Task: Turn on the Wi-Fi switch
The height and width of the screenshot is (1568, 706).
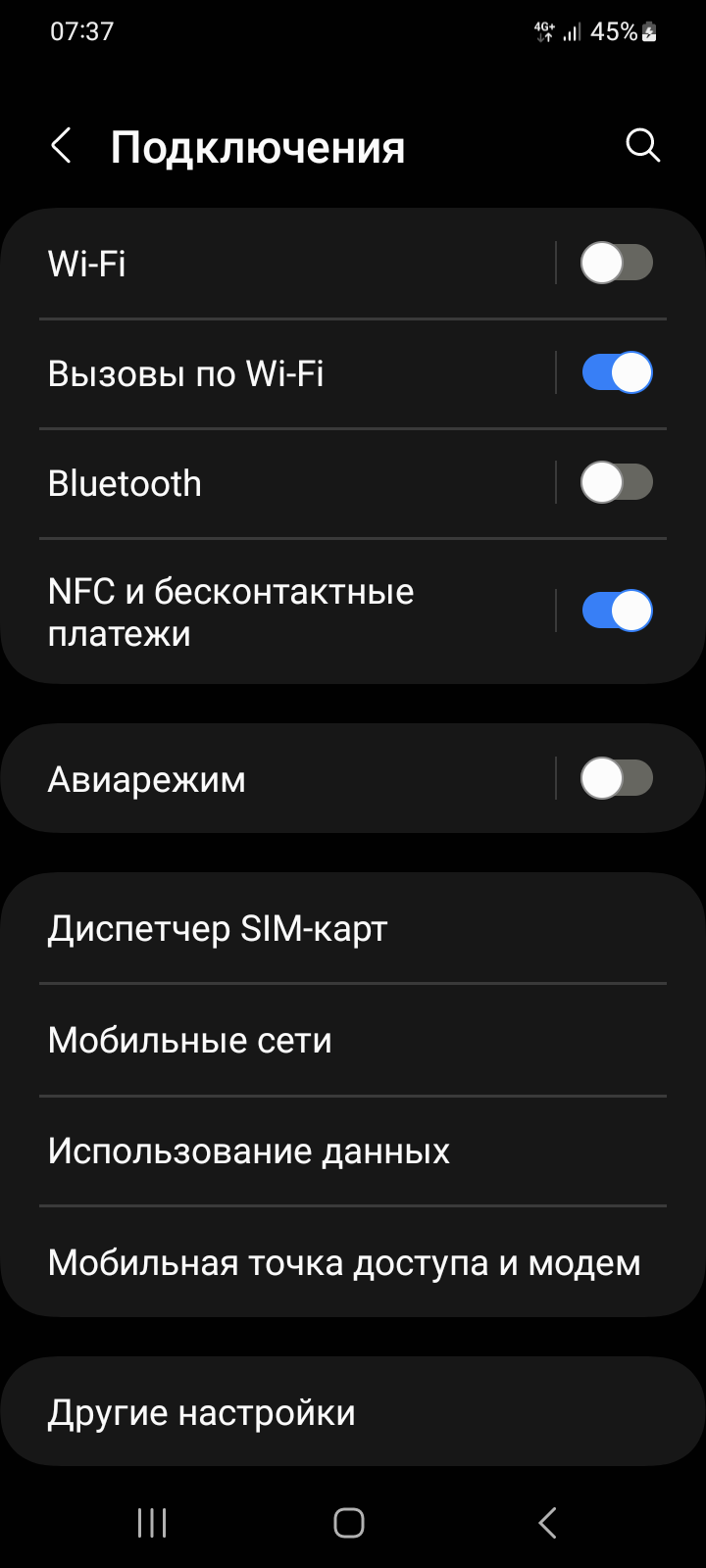Action: pyautogui.click(x=616, y=263)
